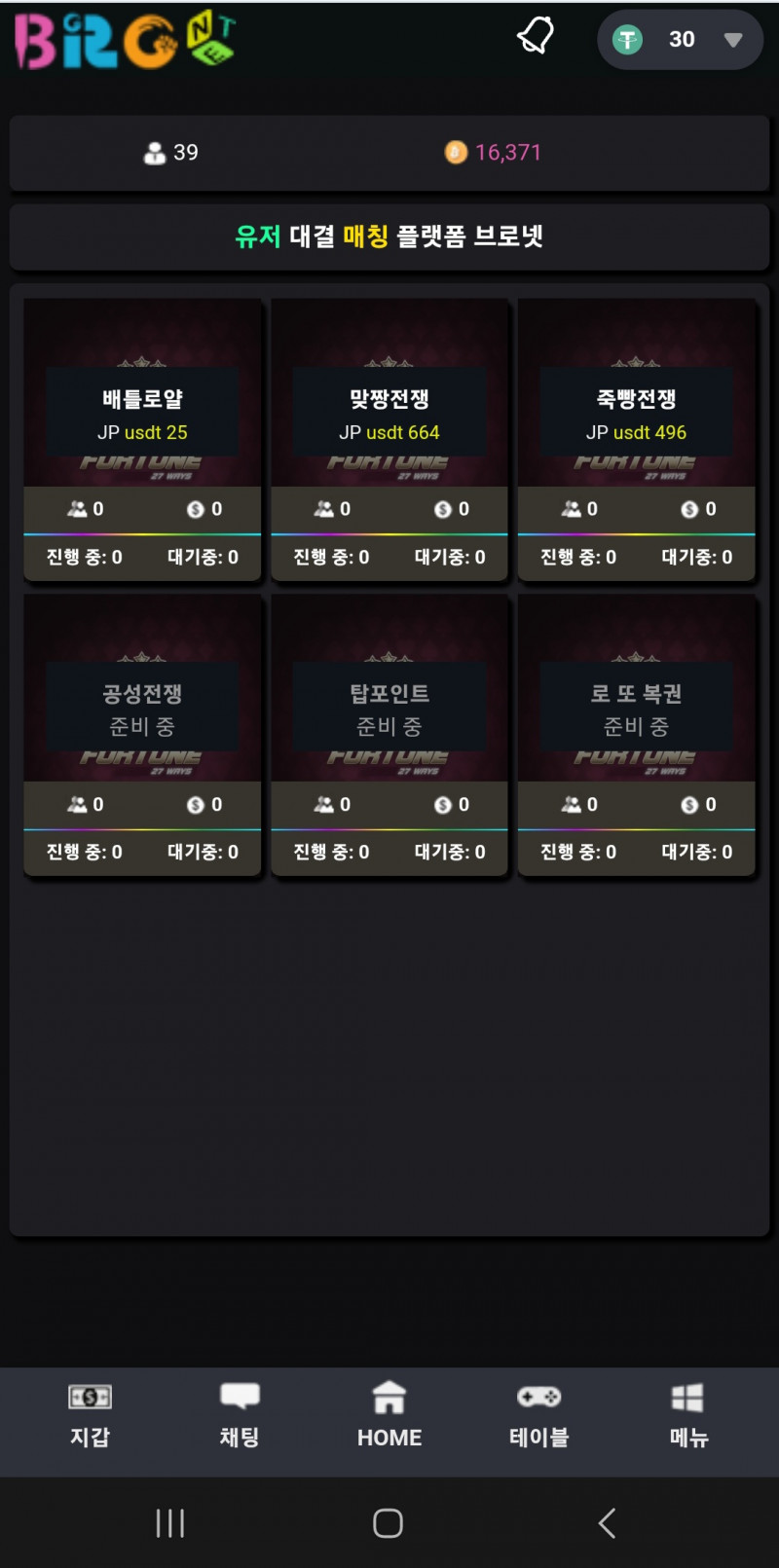Open the 맞짱전쟁 game card
779x1568 pixels.
pyautogui.click(x=389, y=414)
